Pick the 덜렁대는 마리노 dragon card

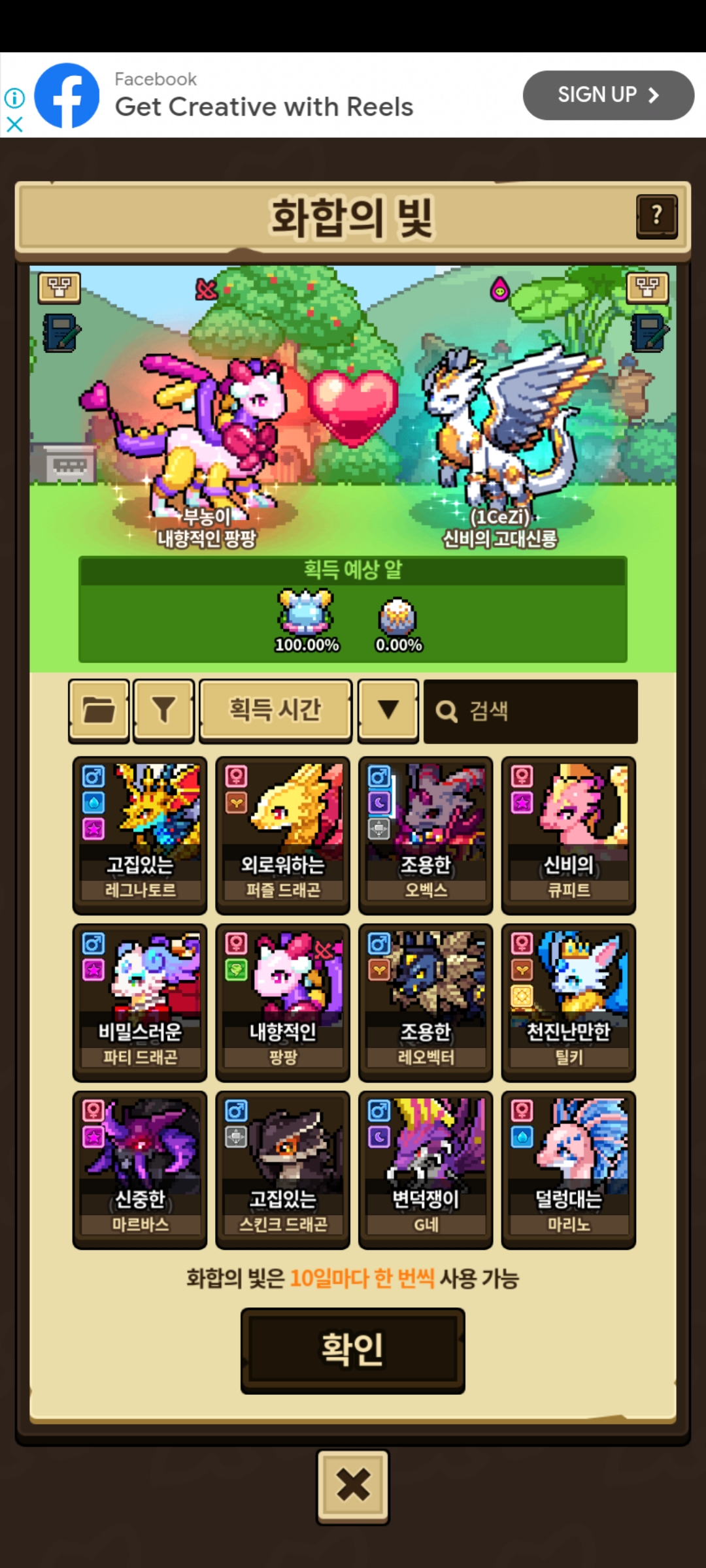pyautogui.click(x=568, y=1169)
